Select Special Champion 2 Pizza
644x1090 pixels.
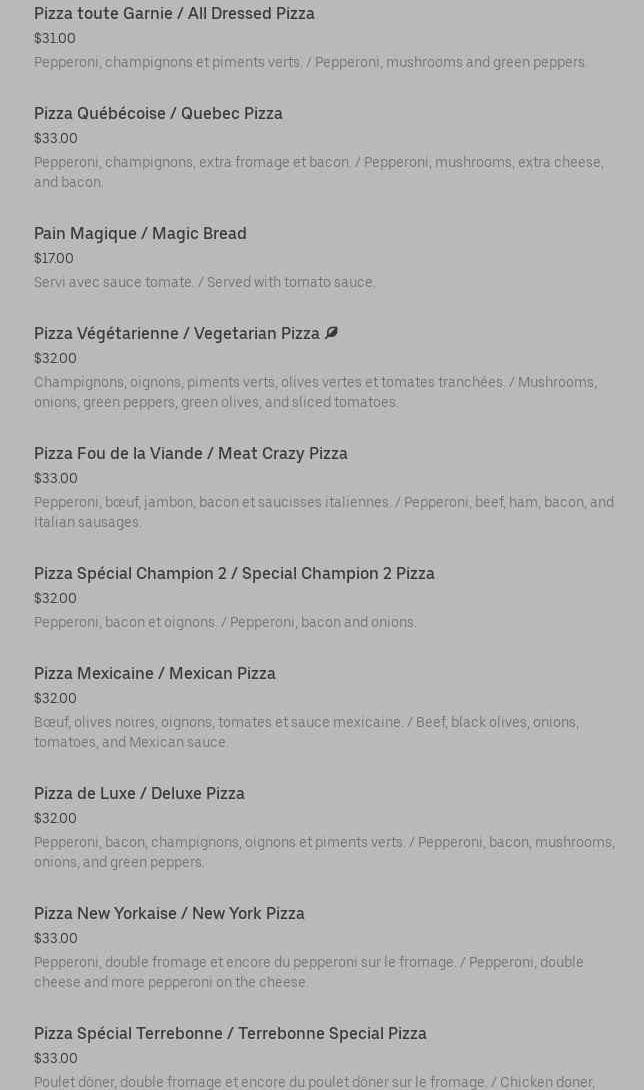pyautogui.click(x=234, y=574)
